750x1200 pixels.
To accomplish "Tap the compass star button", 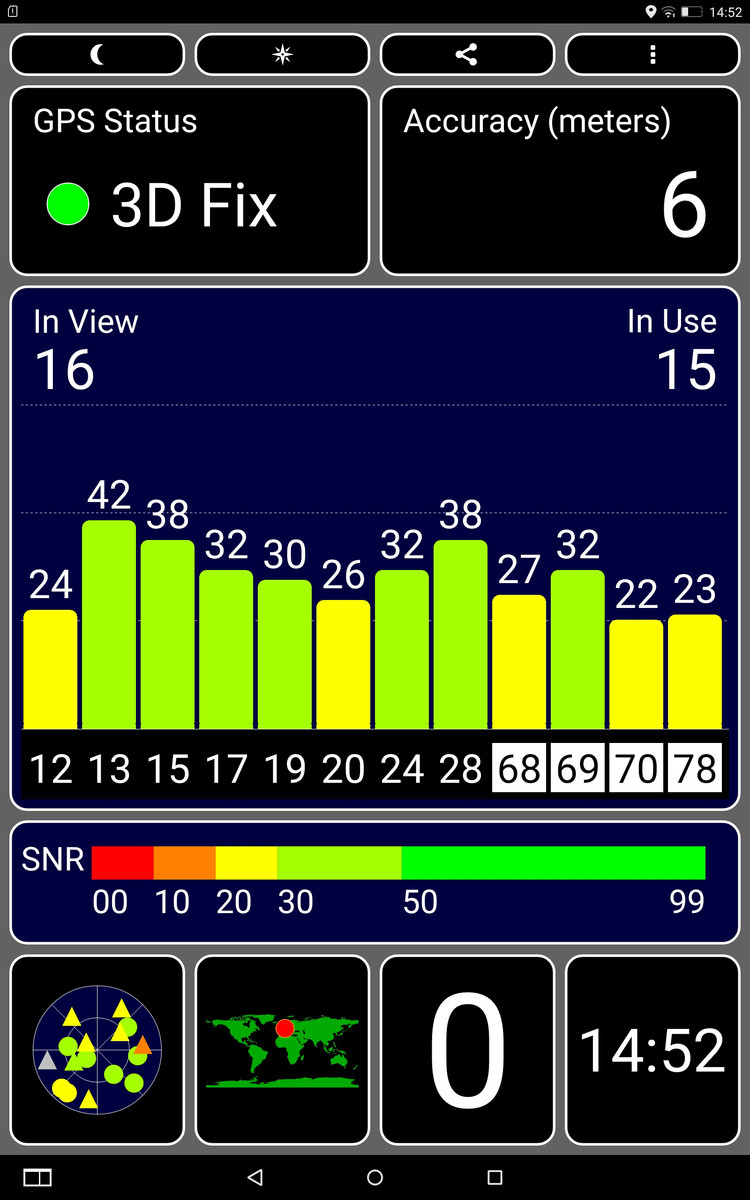I will coord(282,55).
